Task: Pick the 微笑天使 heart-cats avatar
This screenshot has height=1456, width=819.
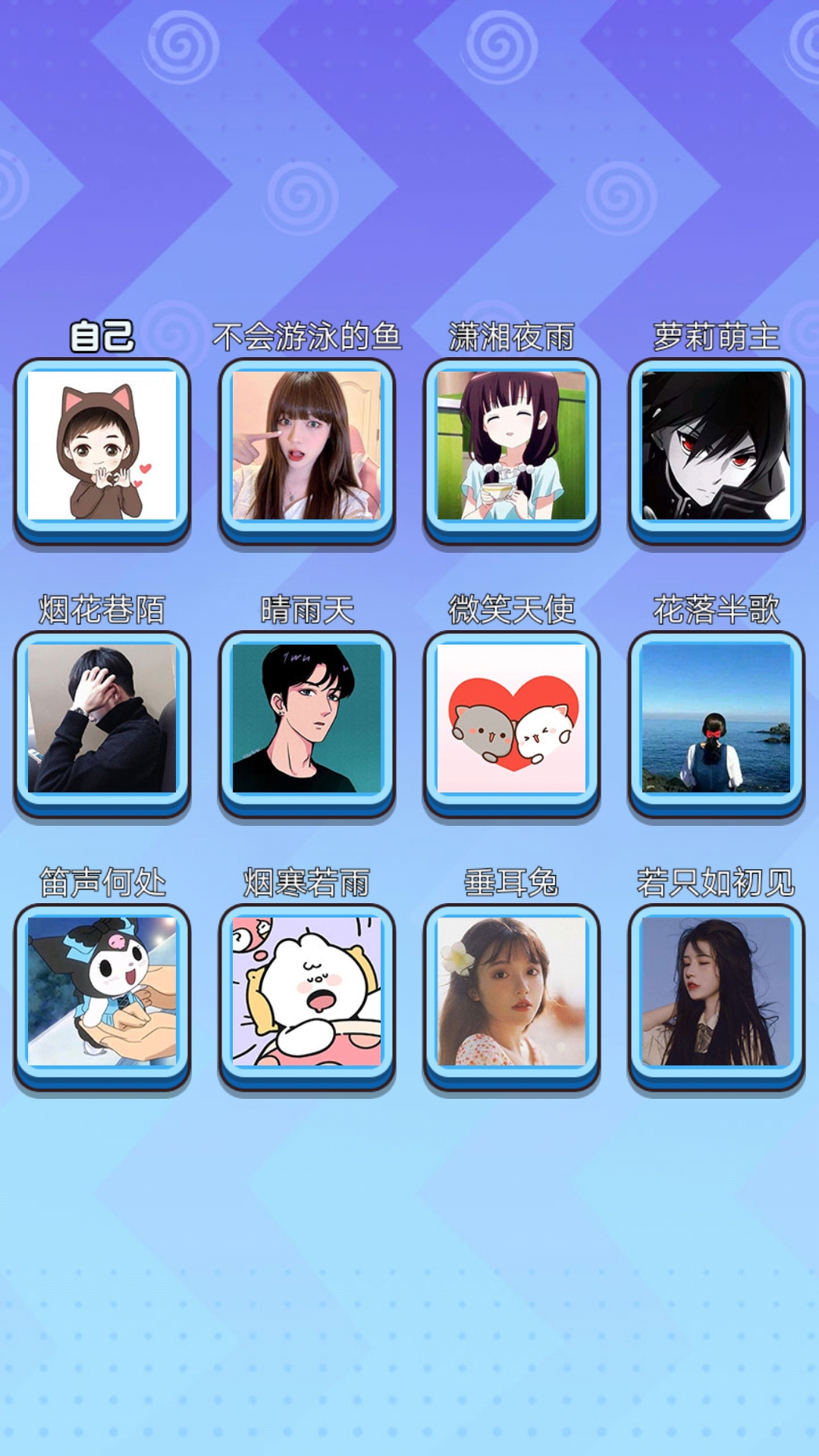Action: tap(512, 719)
